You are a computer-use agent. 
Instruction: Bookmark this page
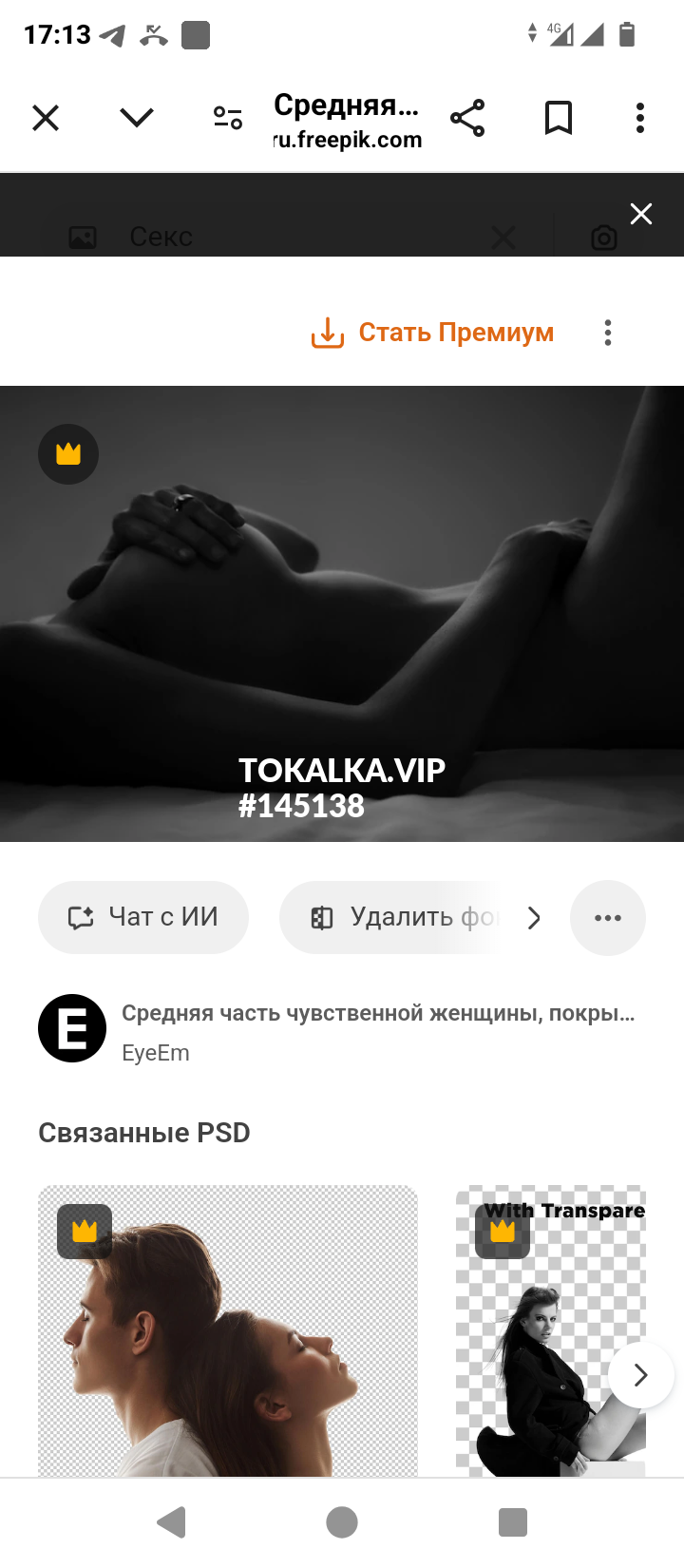pos(559,118)
